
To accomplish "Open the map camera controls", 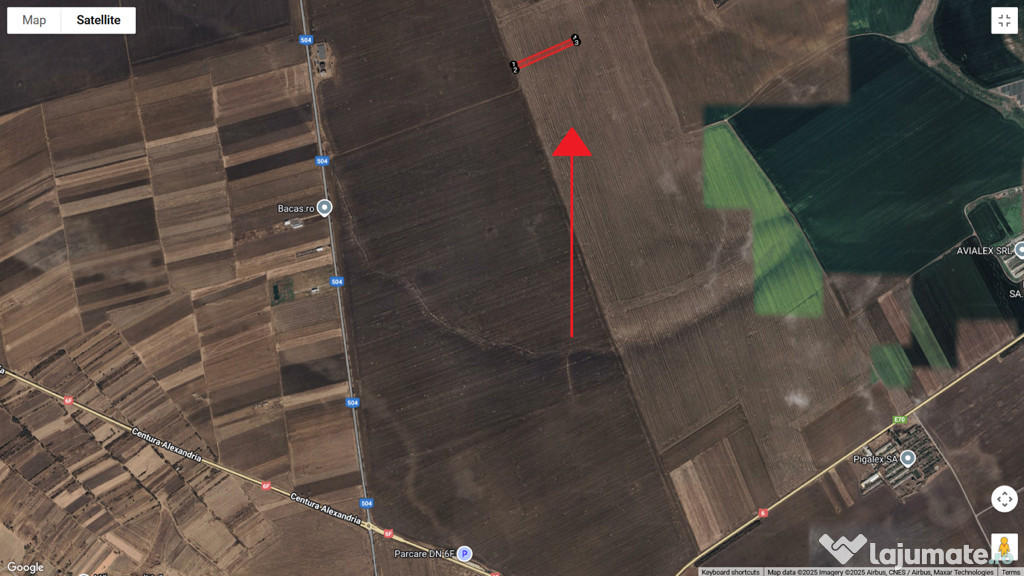I will (x=1004, y=499).
